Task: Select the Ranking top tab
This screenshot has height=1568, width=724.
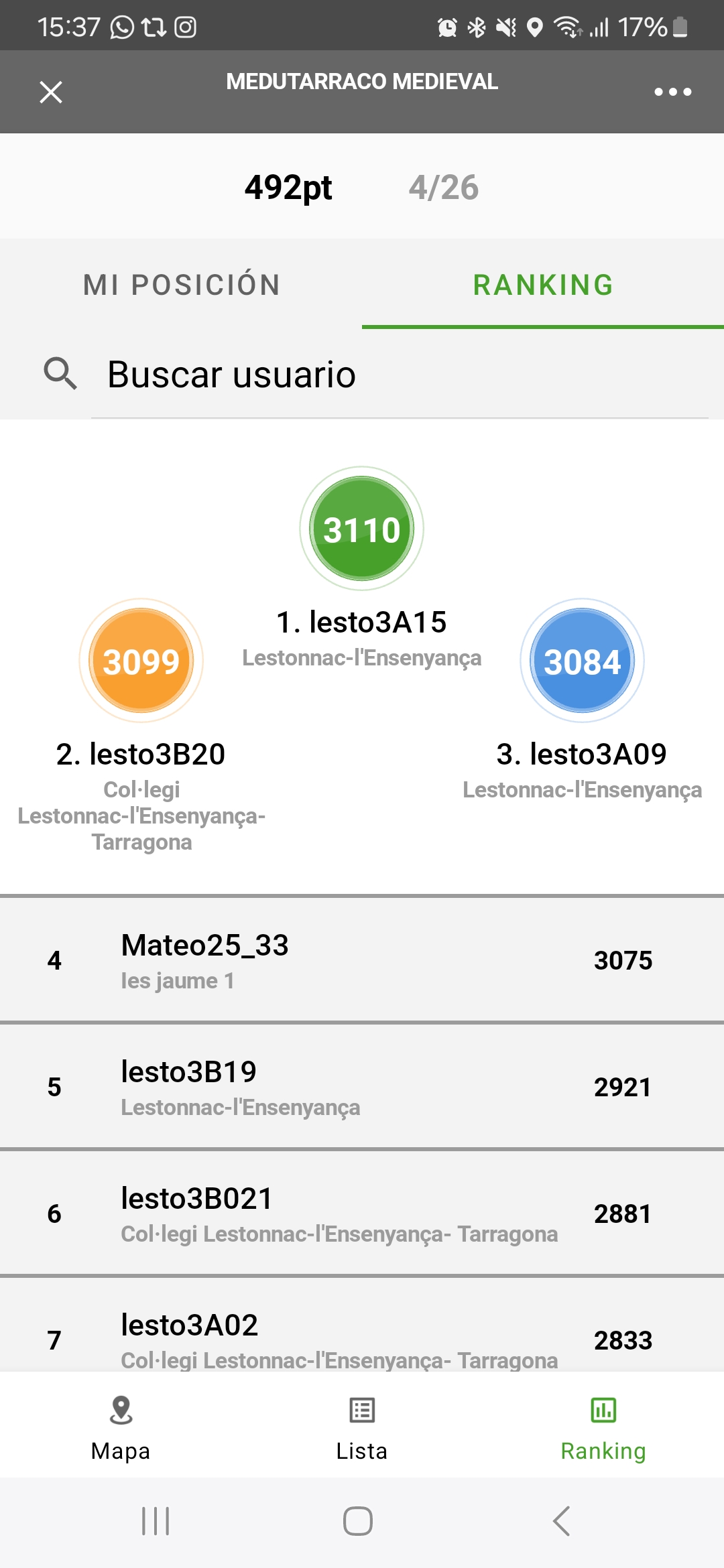Action: 543,285
